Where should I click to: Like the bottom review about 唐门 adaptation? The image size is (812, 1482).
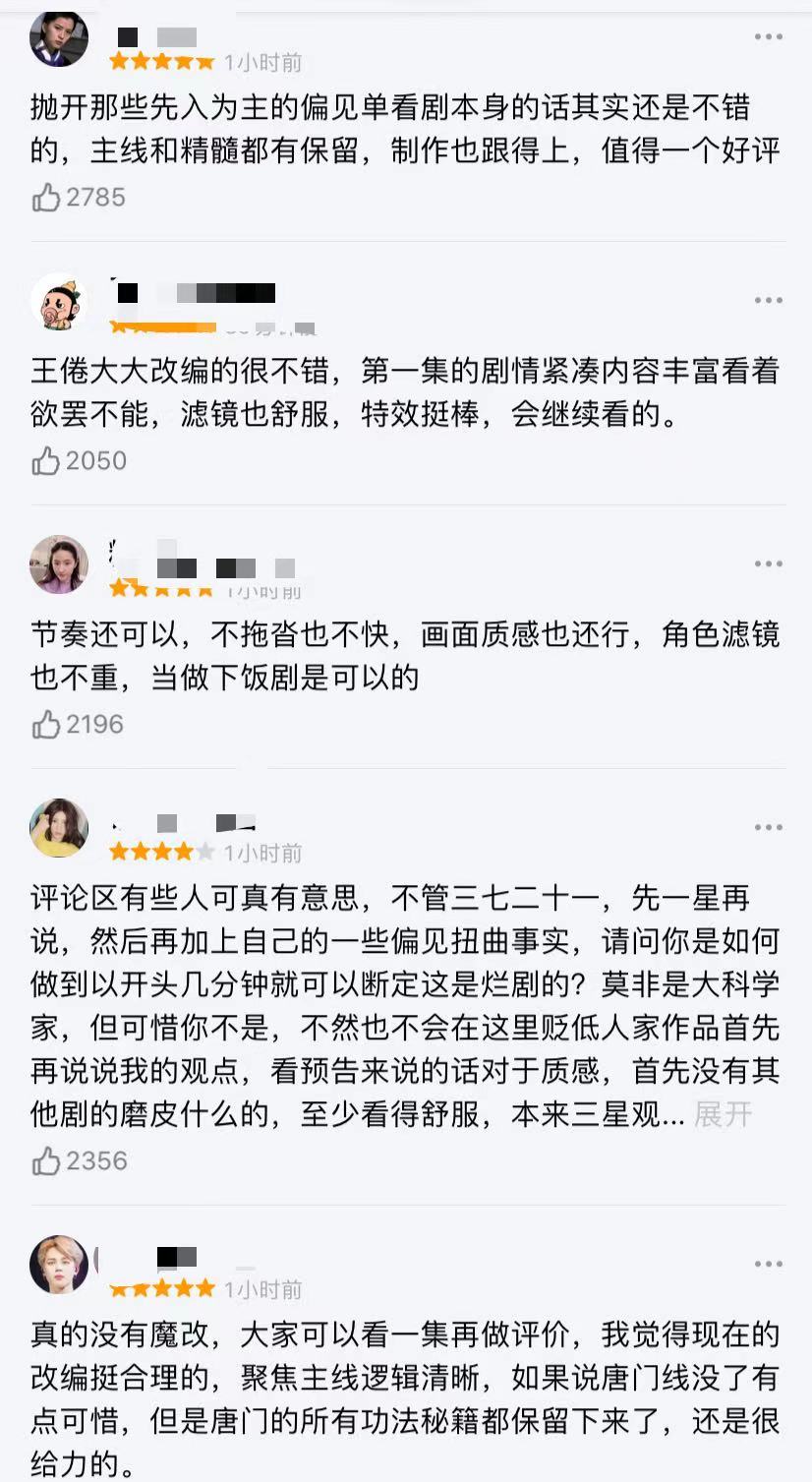coord(45,1475)
